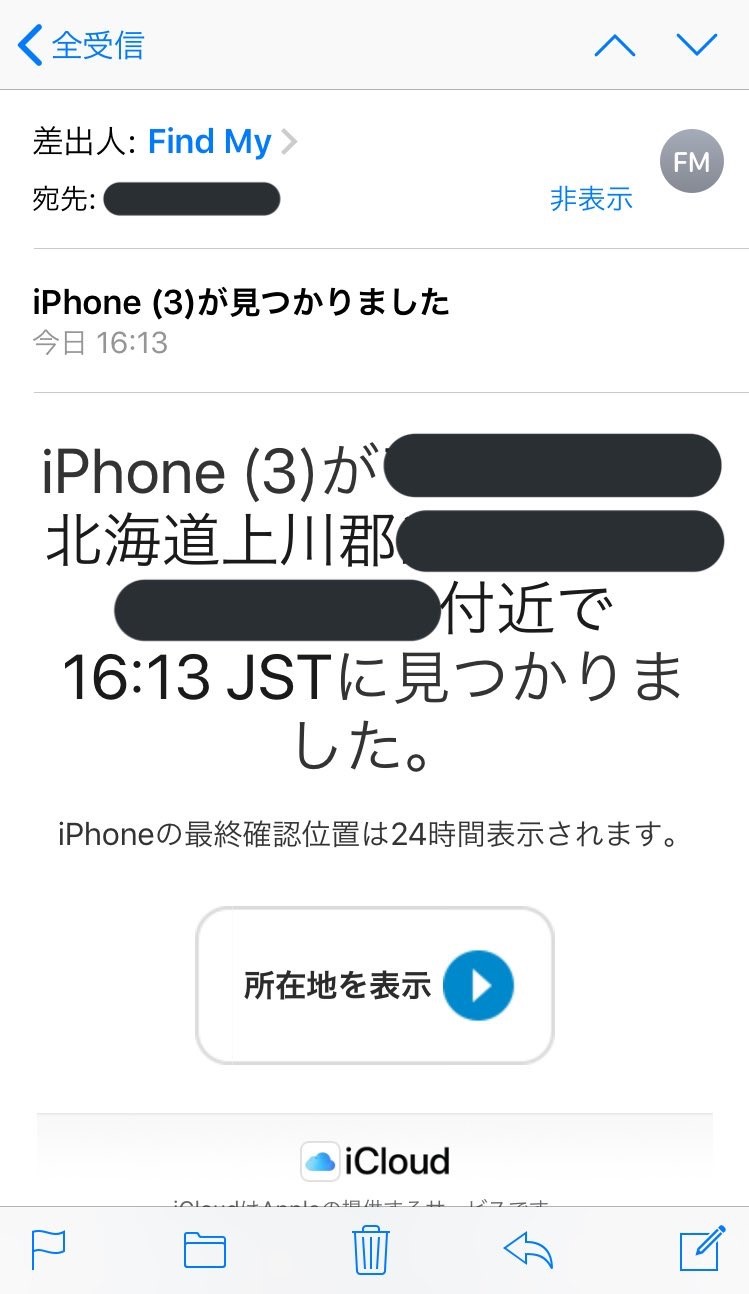Compose a new email
Viewport: 749px width, 1294px height.
701,1250
